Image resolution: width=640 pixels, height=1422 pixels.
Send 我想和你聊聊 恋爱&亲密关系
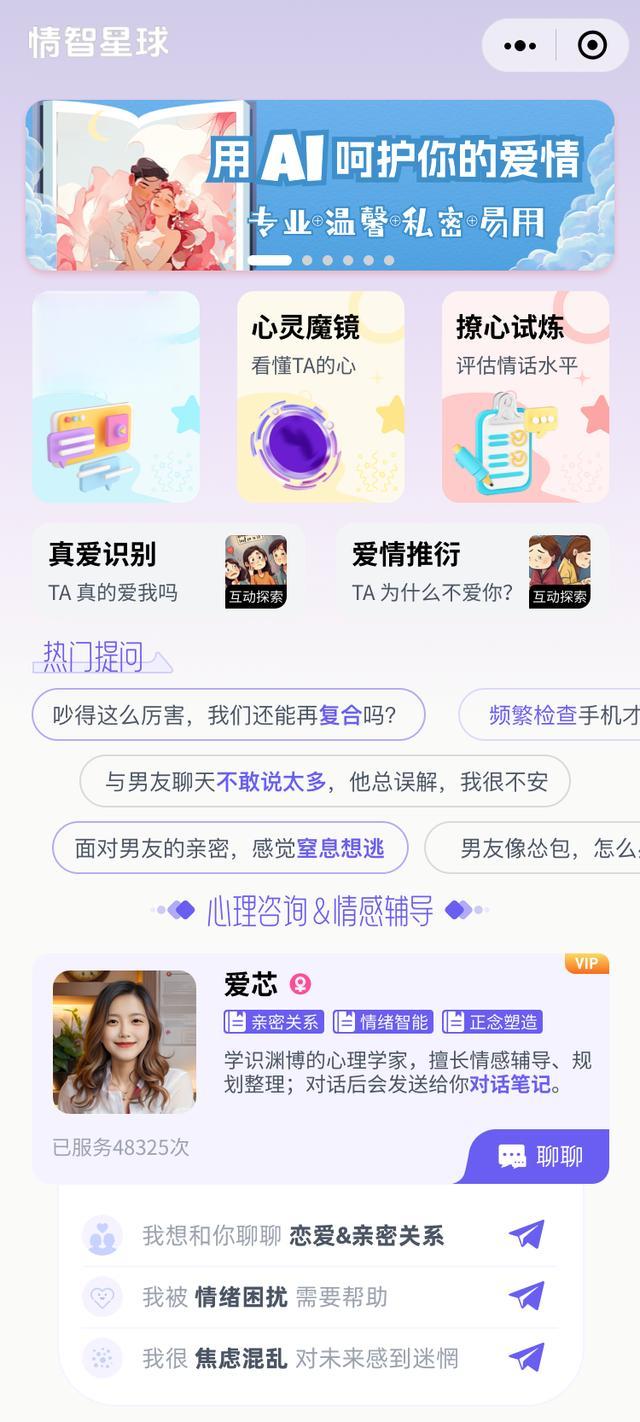(x=526, y=1235)
